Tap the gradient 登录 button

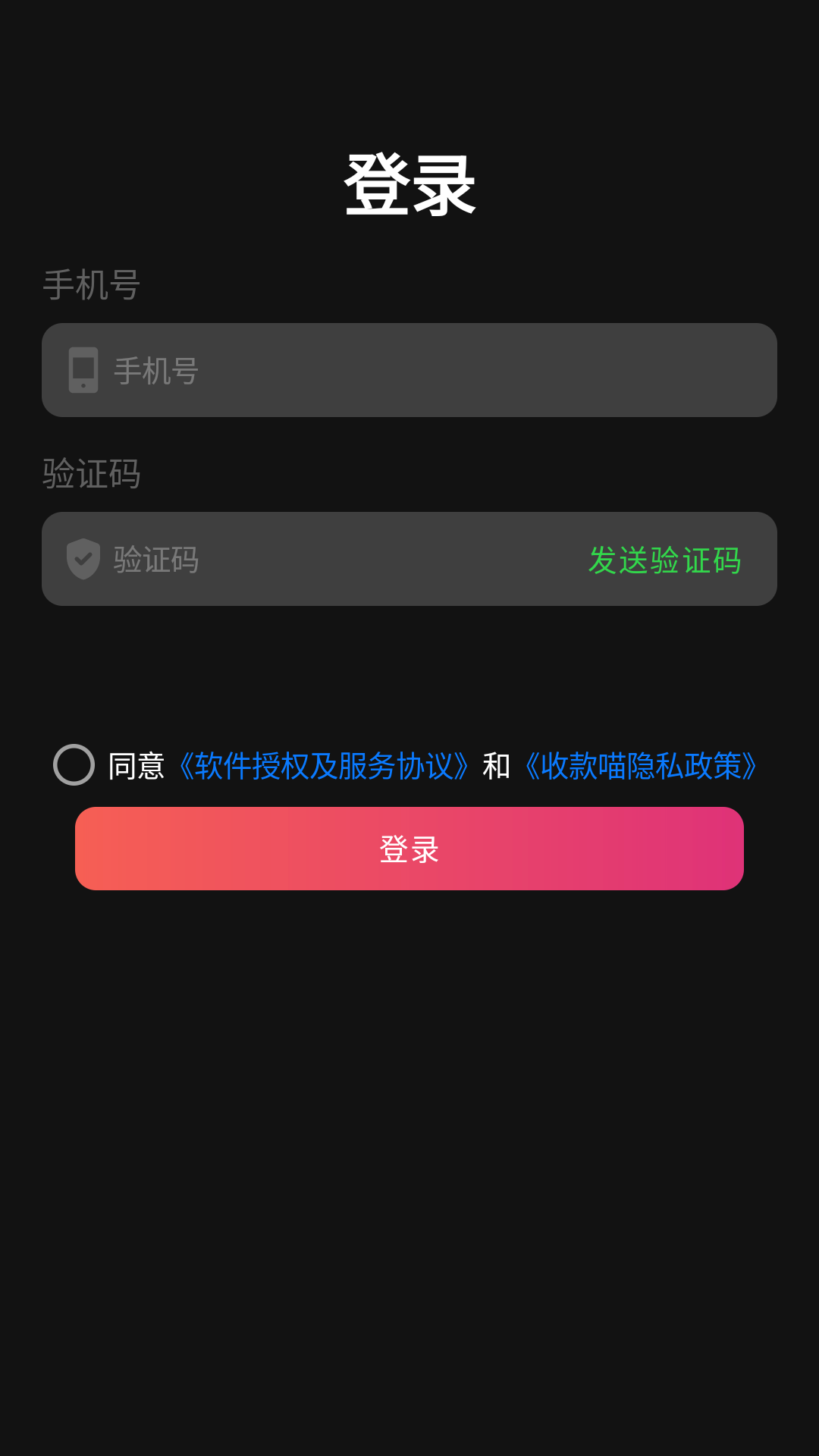409,849
